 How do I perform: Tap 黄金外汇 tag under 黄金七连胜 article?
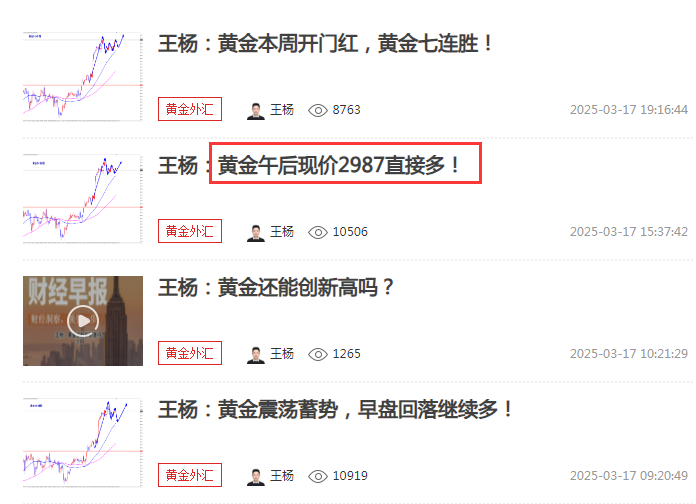click(x=189, y=110)
